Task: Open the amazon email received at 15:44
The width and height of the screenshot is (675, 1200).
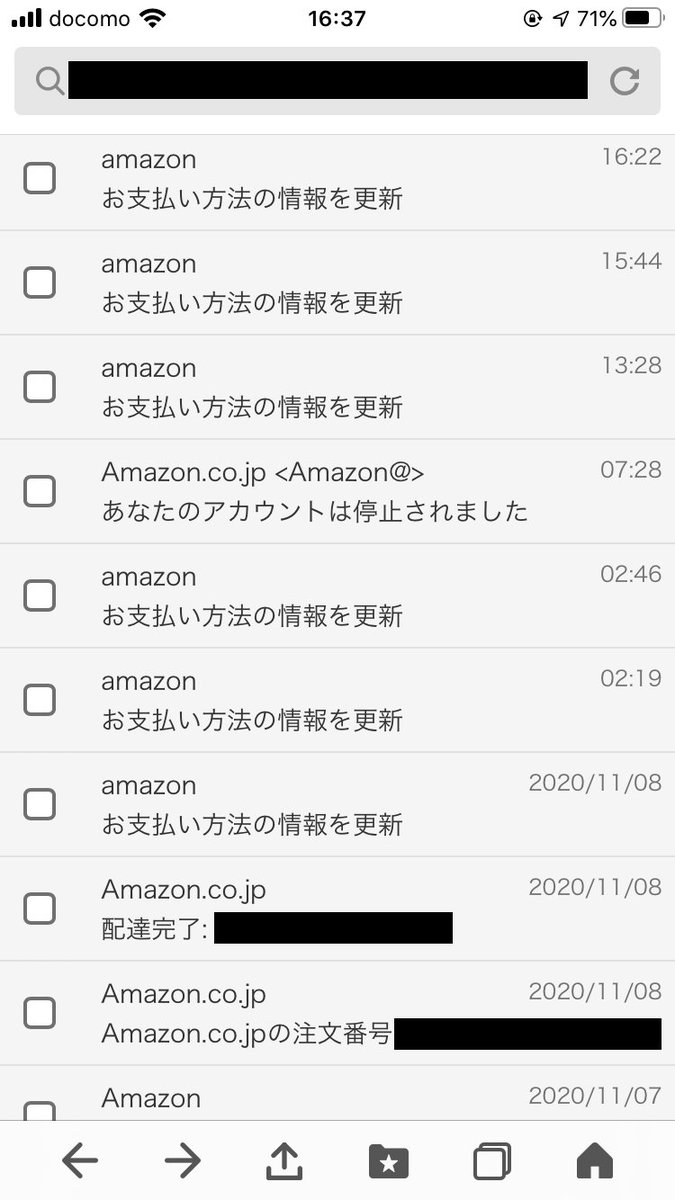Action: coord(337,283)
